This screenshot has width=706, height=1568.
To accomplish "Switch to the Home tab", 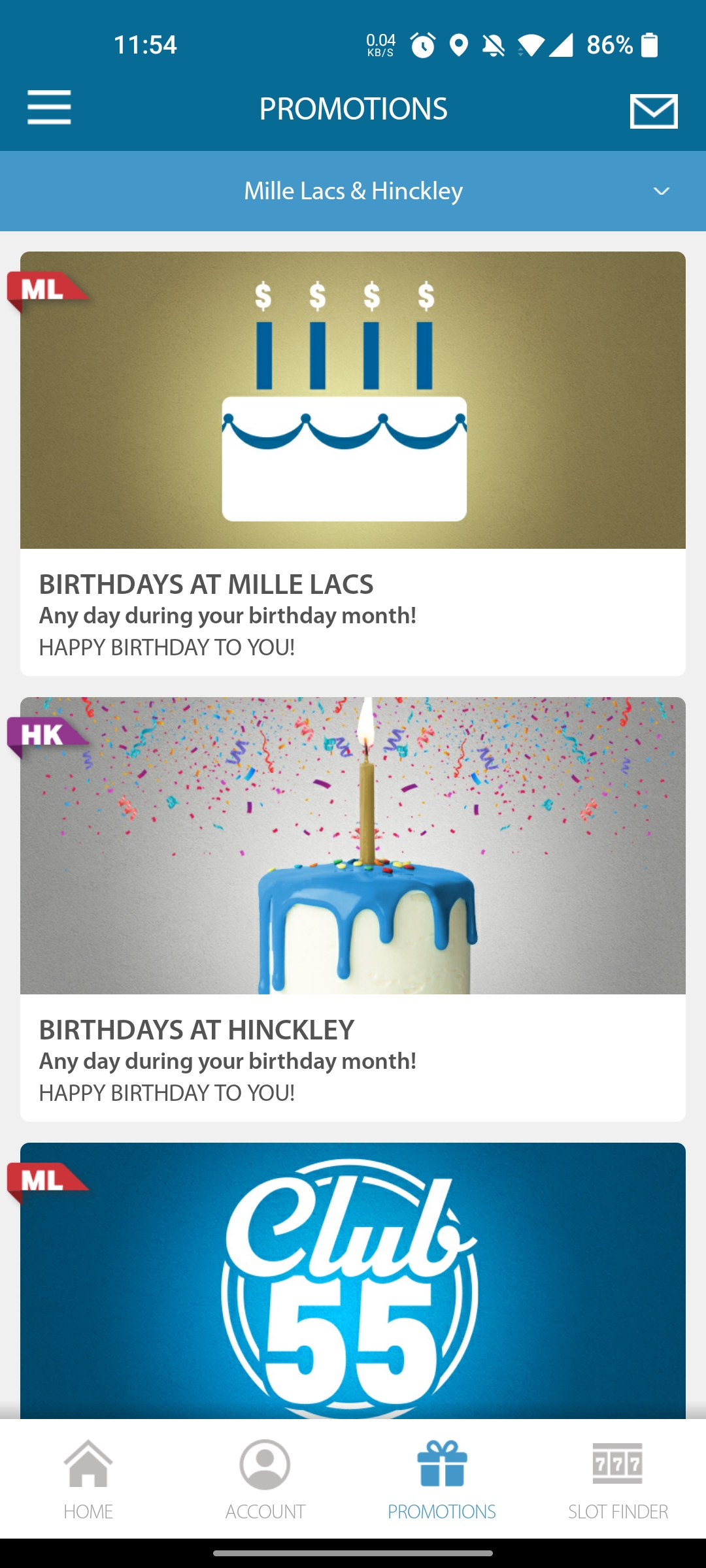I will [x=88, y=1480].
